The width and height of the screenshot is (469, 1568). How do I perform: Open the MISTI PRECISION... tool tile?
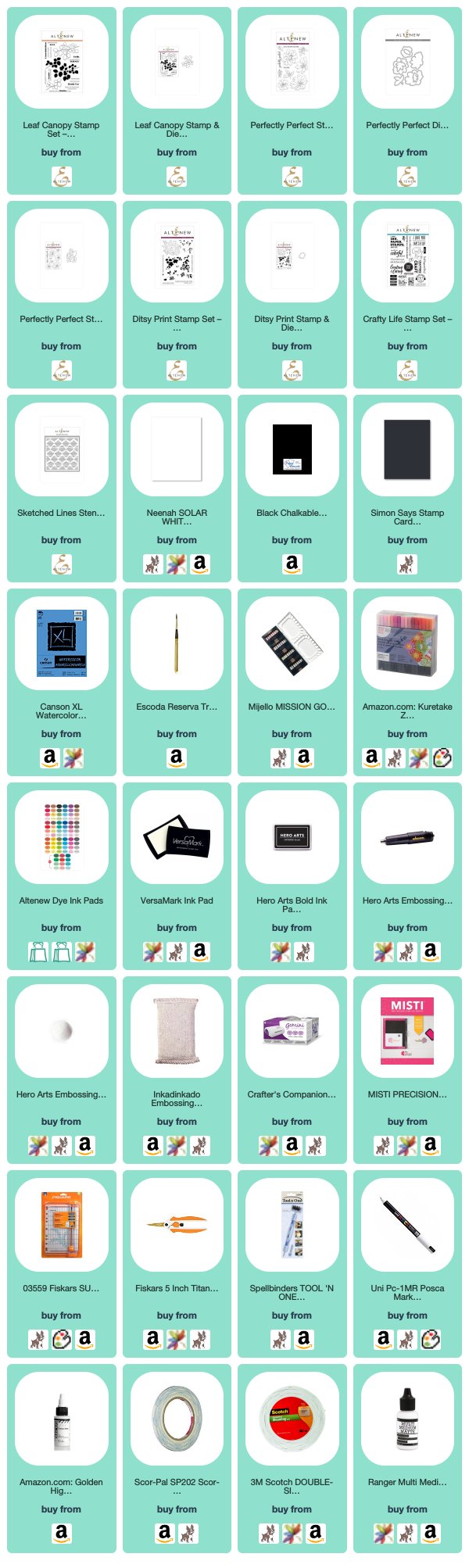pos(407,1031)
